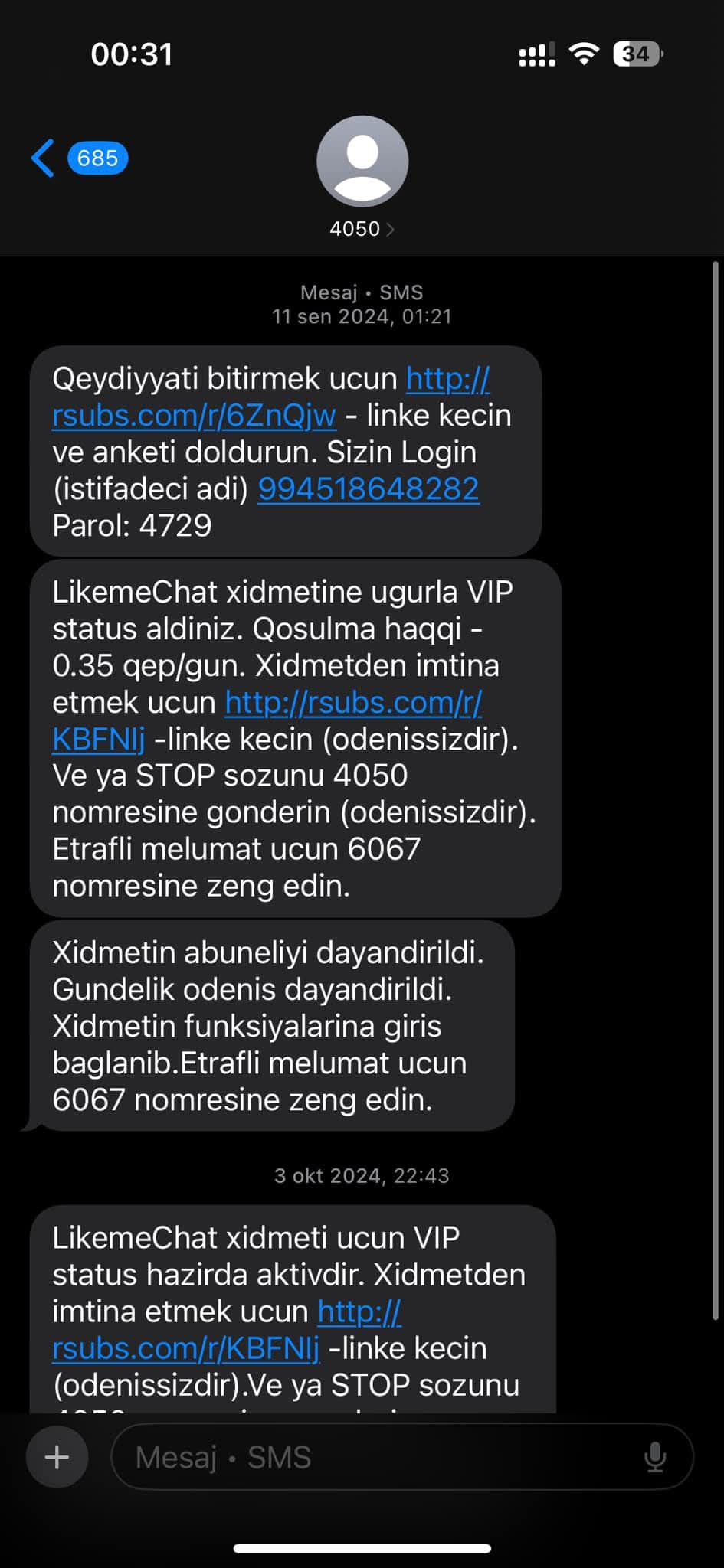Tap the phone number 994518648282
724x1568 pixels.
click(369, 489)
